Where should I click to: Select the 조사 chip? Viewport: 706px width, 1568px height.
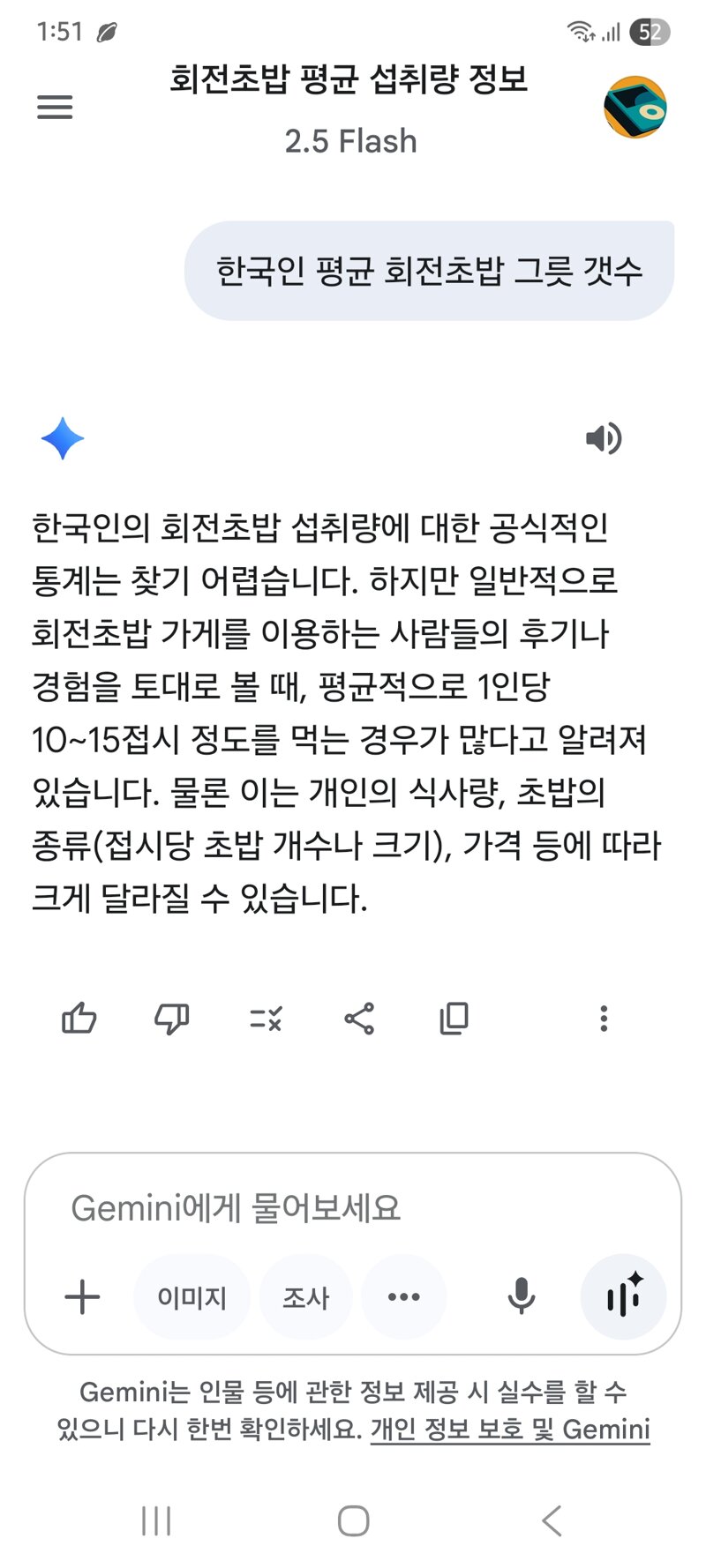pos(305,1297)
